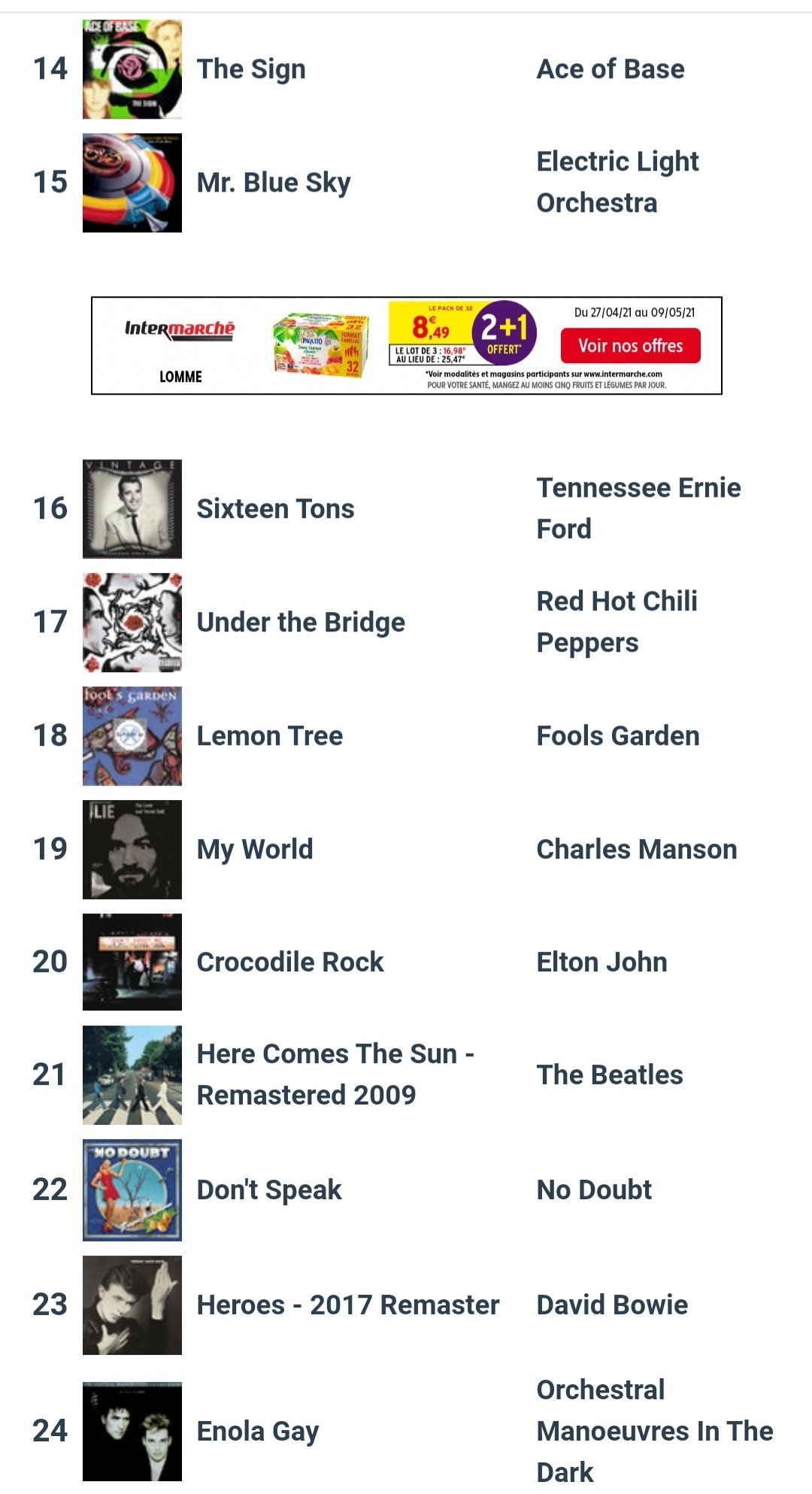Select the Enola Gay track
Viewport: 812px width, 1494px height.
coord(406,1431)
